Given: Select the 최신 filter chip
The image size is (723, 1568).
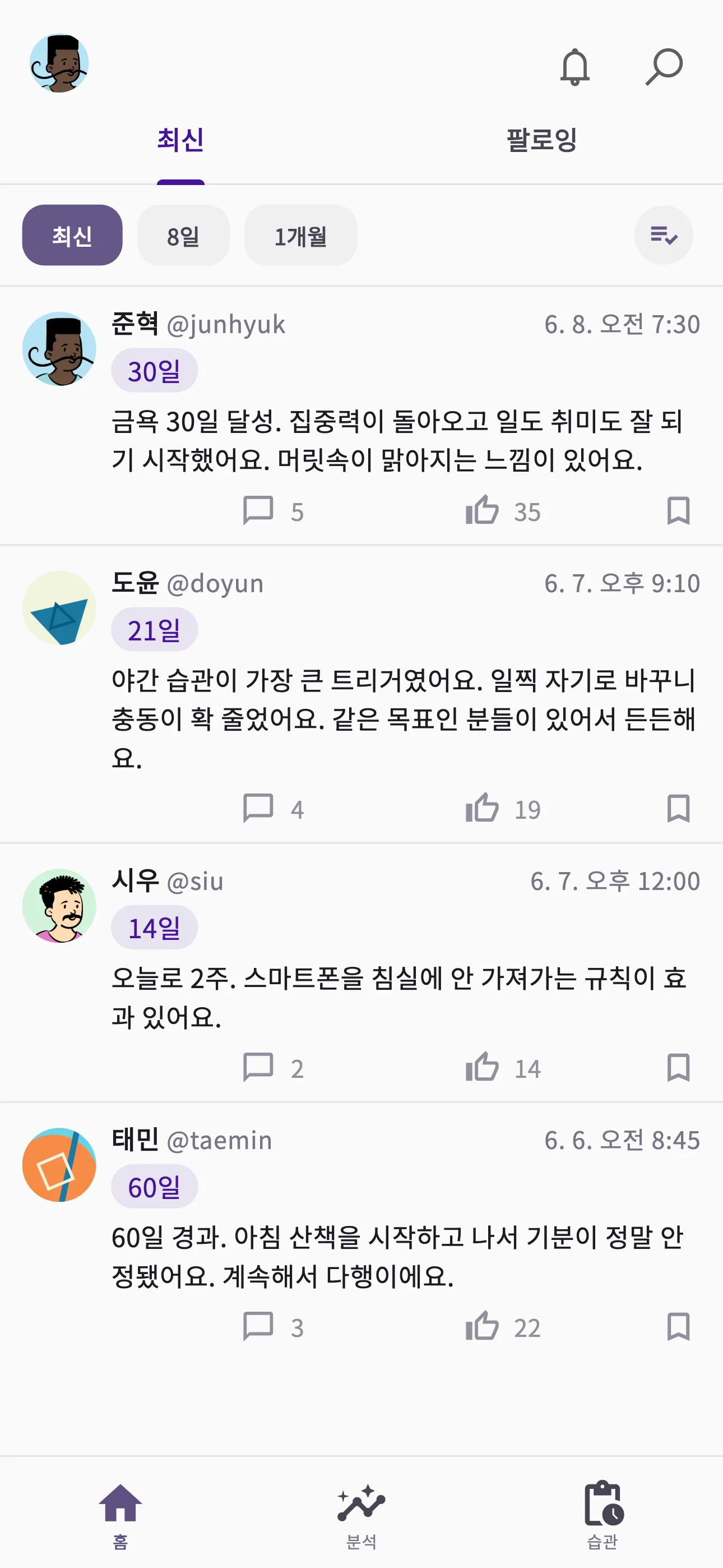Looking at the screenshot, I should pyautogui.click(x=72, y=236).
